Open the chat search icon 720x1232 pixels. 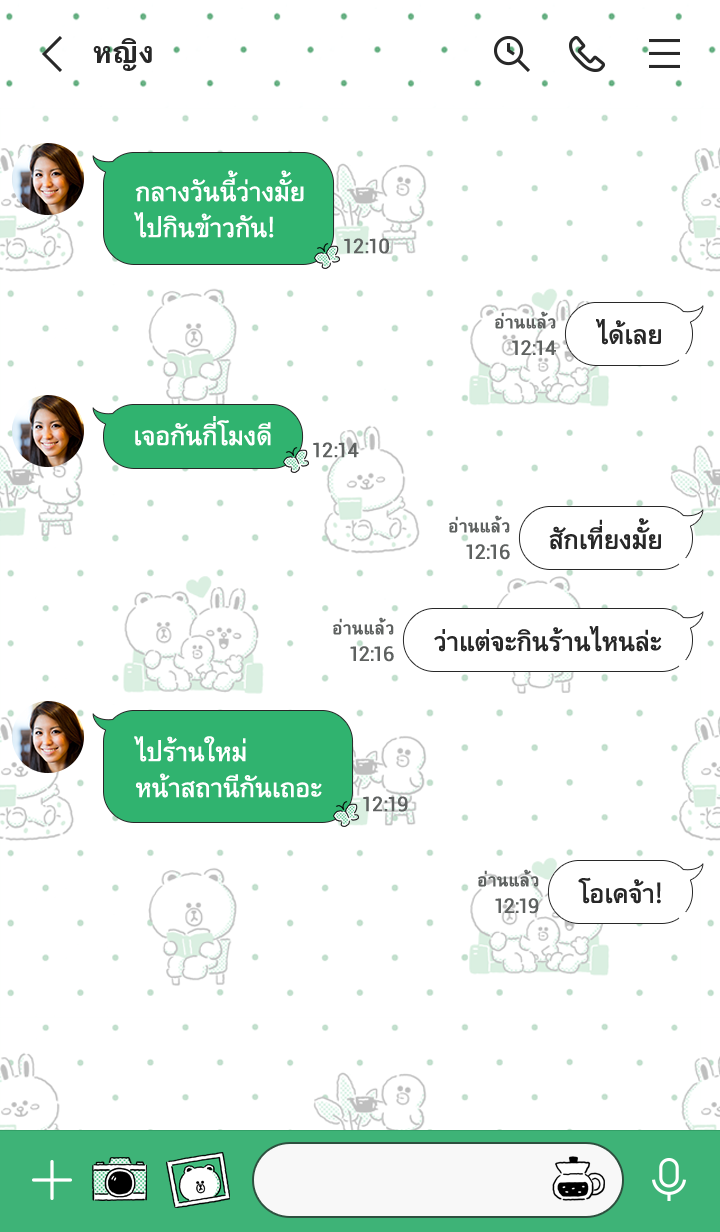512,53
